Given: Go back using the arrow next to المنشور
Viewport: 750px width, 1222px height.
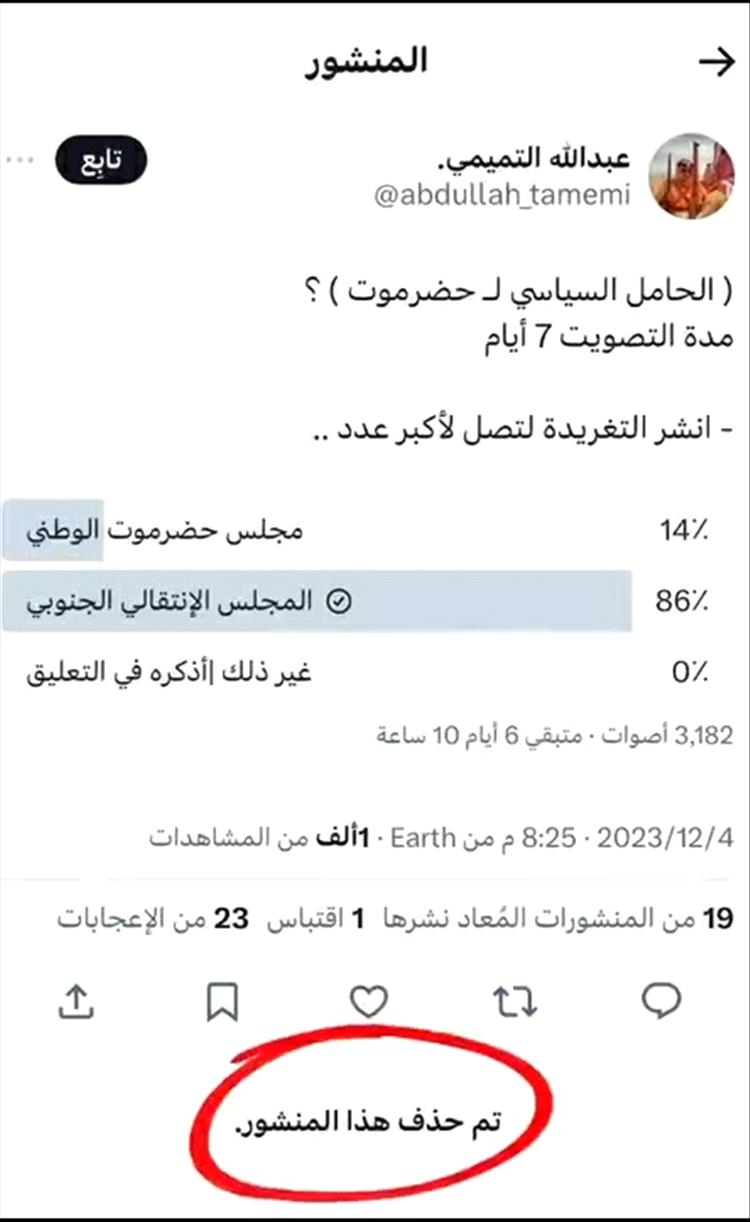Looking at the screenshot, I should click(x=716, y=62).
